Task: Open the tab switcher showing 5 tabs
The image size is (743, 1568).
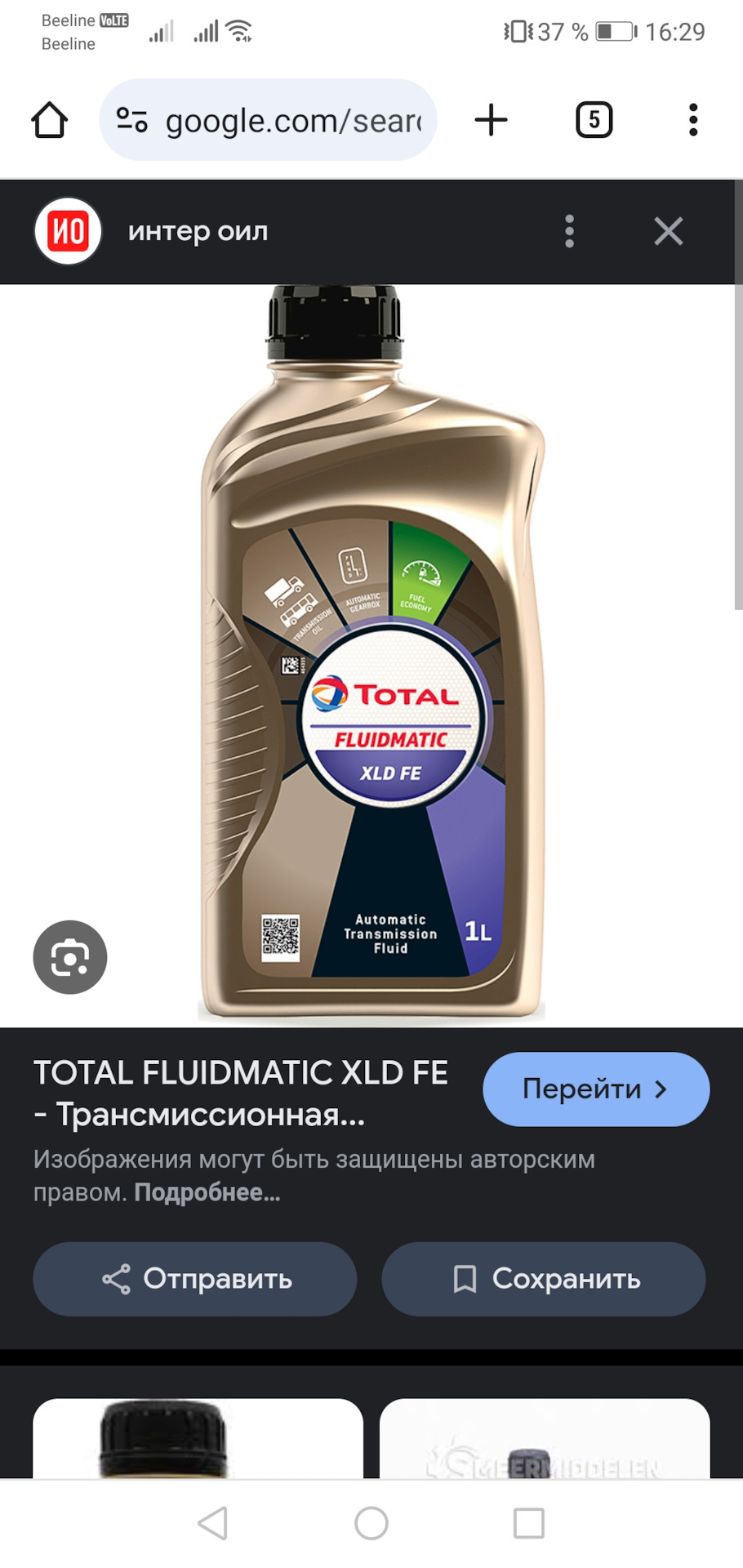Action: pyautogui.click(x=594, y=120)
